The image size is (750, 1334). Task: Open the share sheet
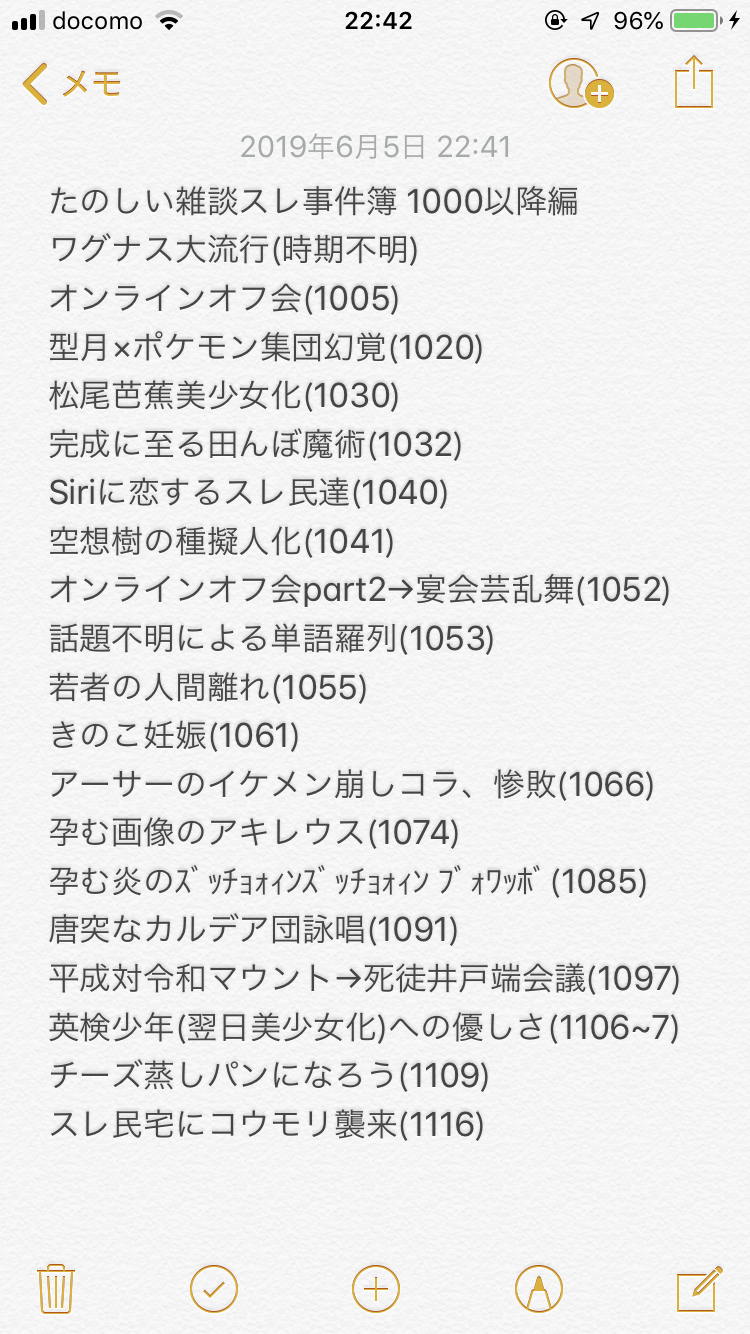pos(694,81)
